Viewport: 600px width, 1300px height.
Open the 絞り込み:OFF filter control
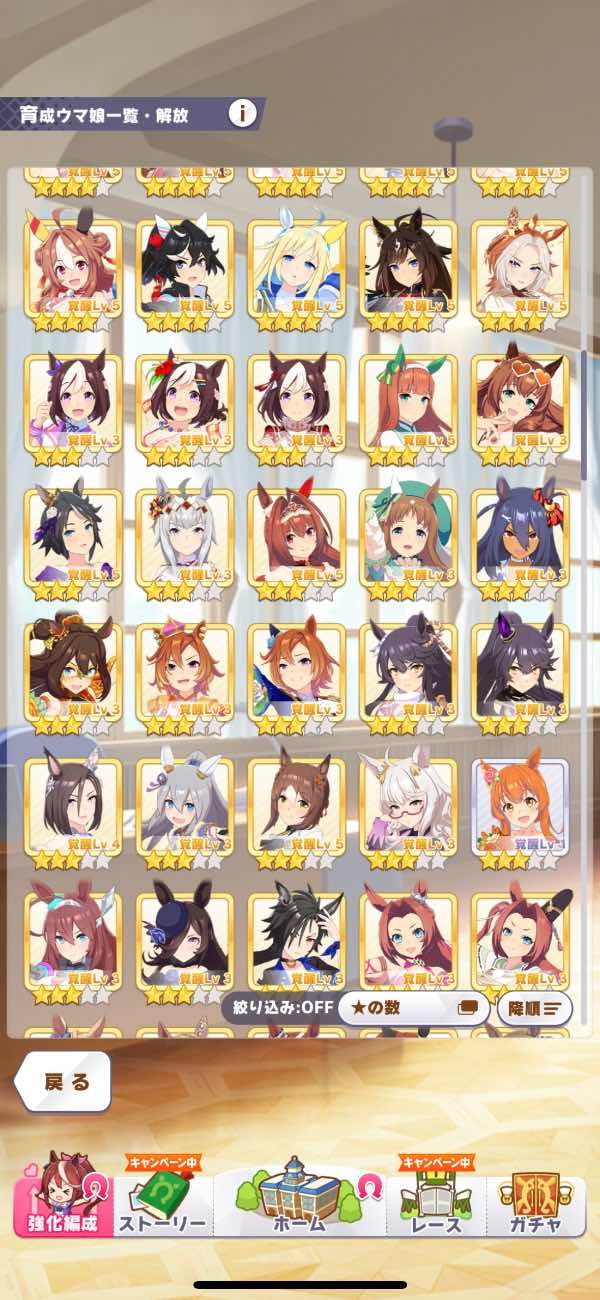[279, 1008]
